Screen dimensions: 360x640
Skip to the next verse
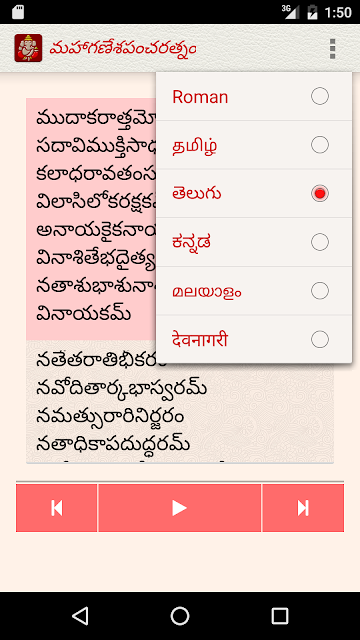303,508
